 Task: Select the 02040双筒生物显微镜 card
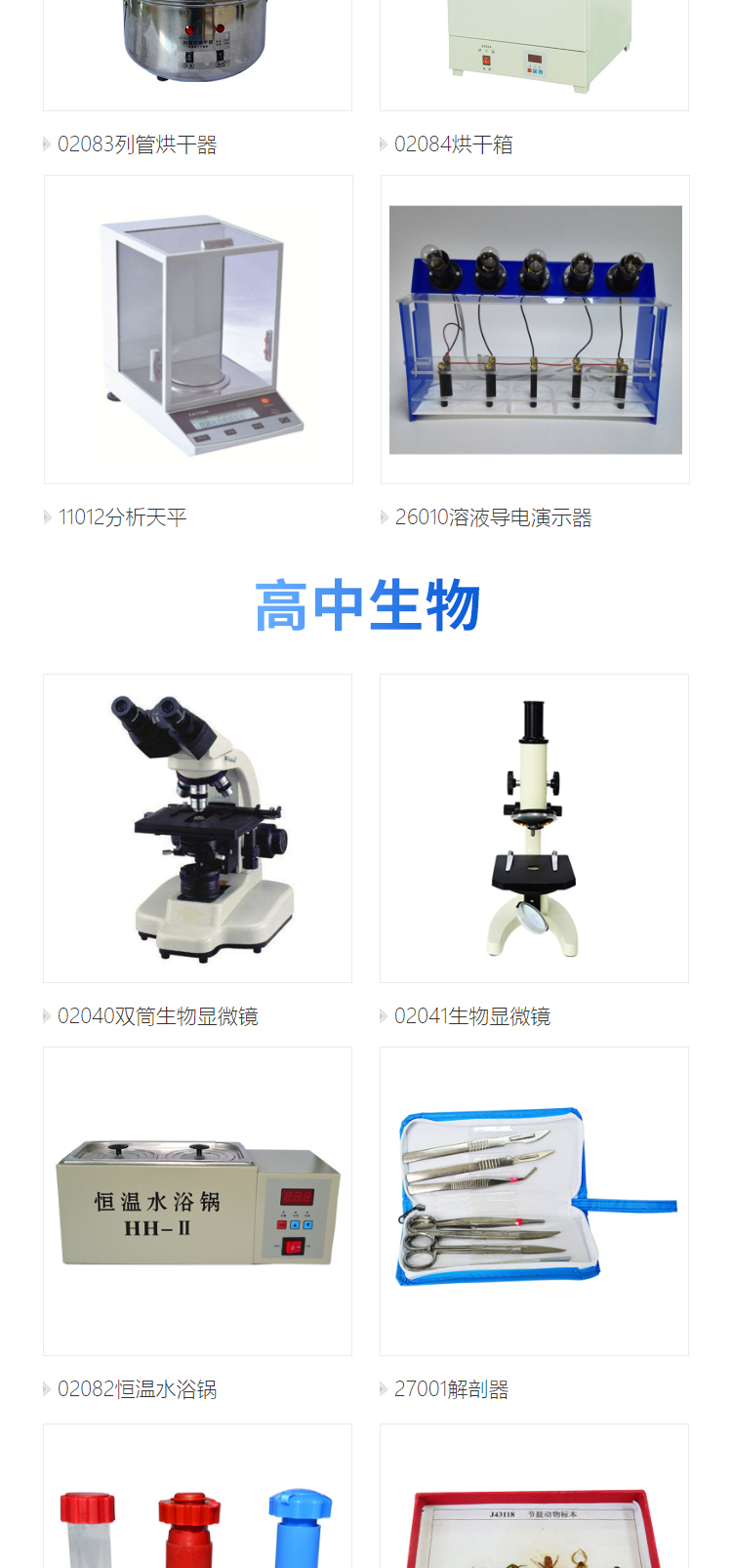[197, 828]
